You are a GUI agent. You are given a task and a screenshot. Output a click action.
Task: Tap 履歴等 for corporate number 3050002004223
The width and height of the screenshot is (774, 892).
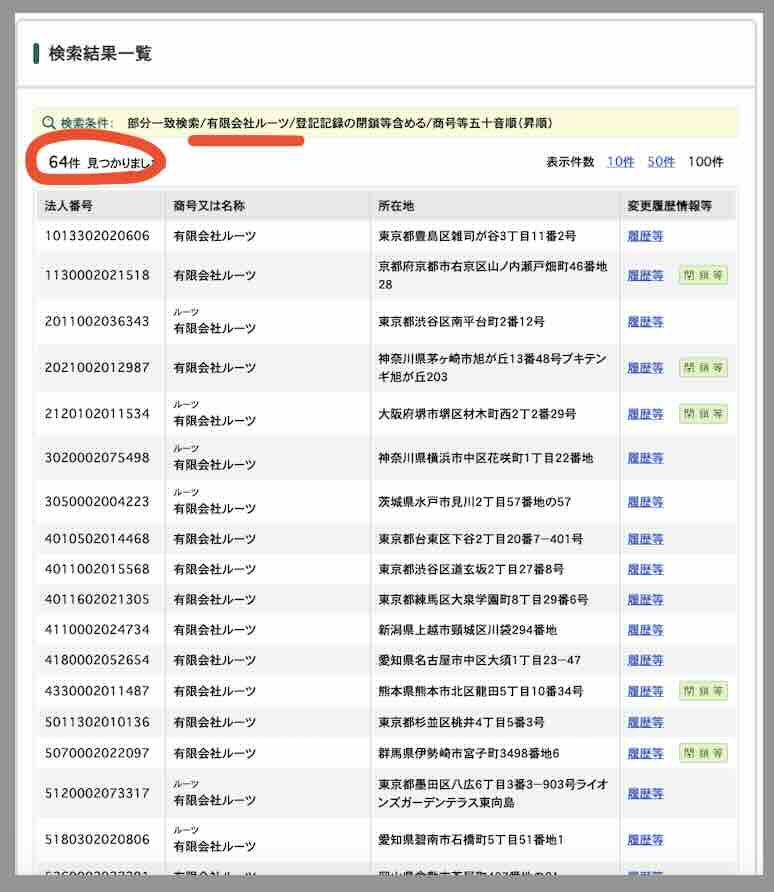click(645, 502)
